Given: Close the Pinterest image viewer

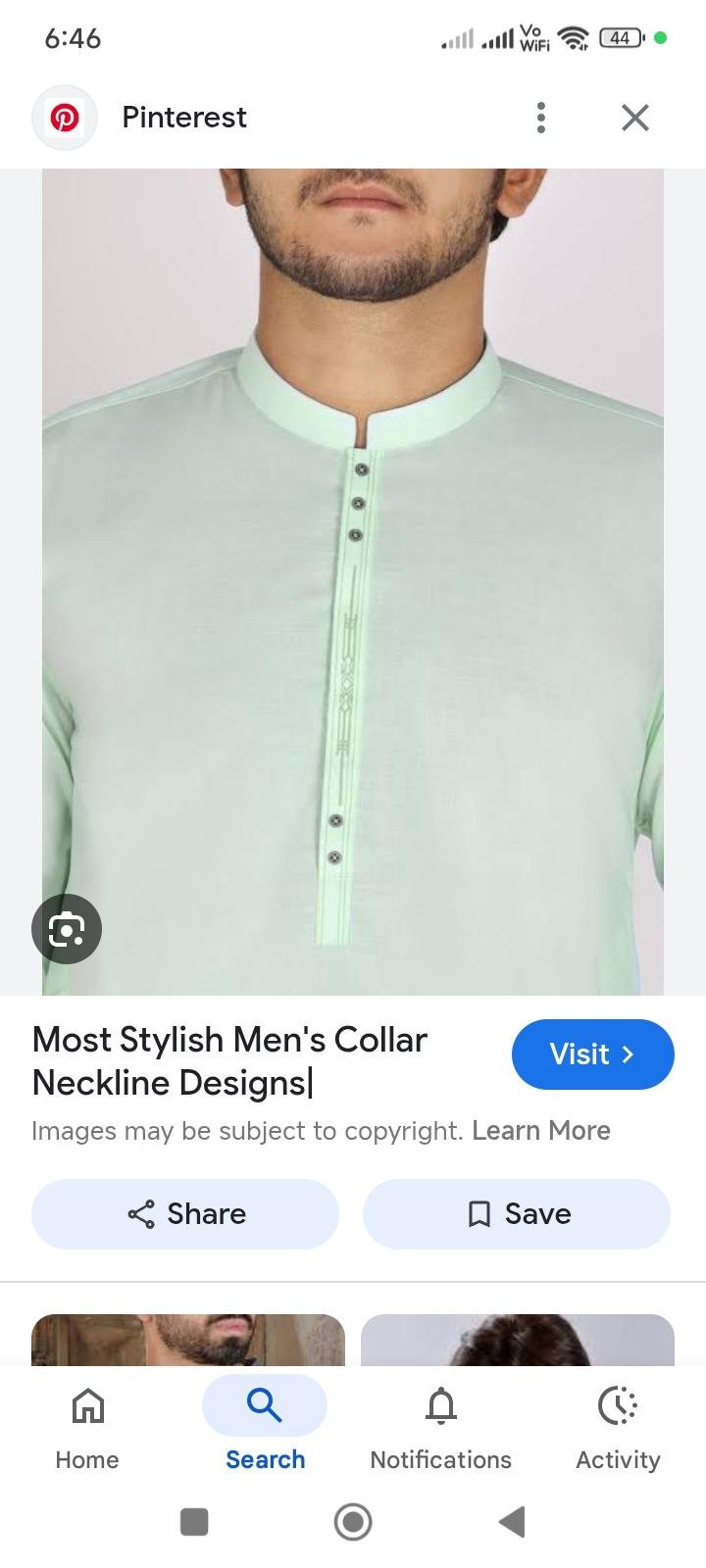Looking at the screenshot, I should [635, 118].
